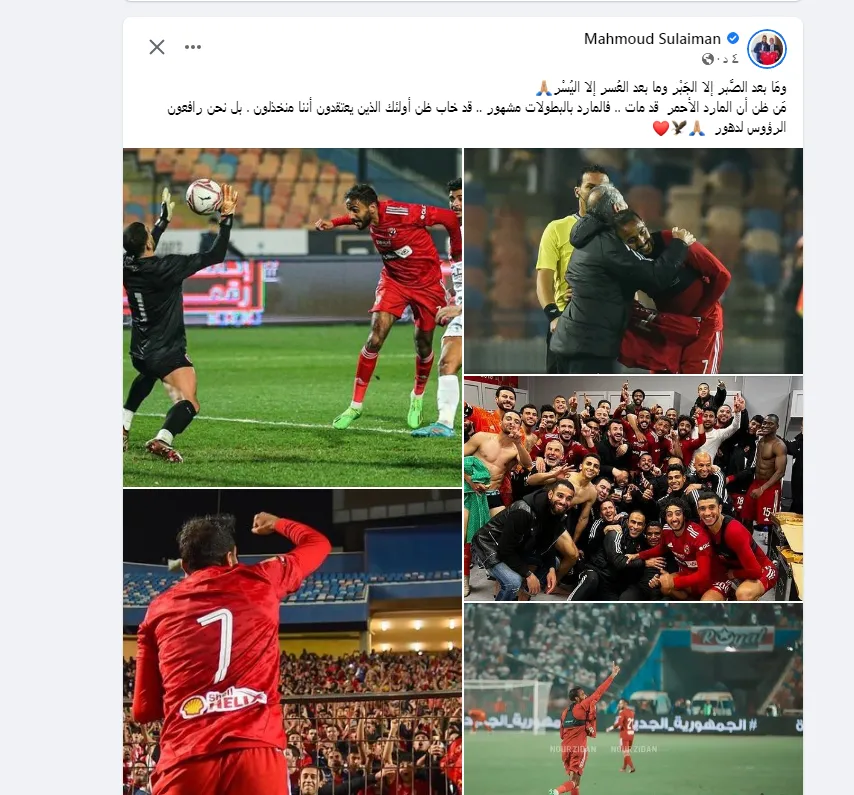The image size is (854, 795).
Task: Open the photo of coach hugging player
Action: tap(633, 260)
